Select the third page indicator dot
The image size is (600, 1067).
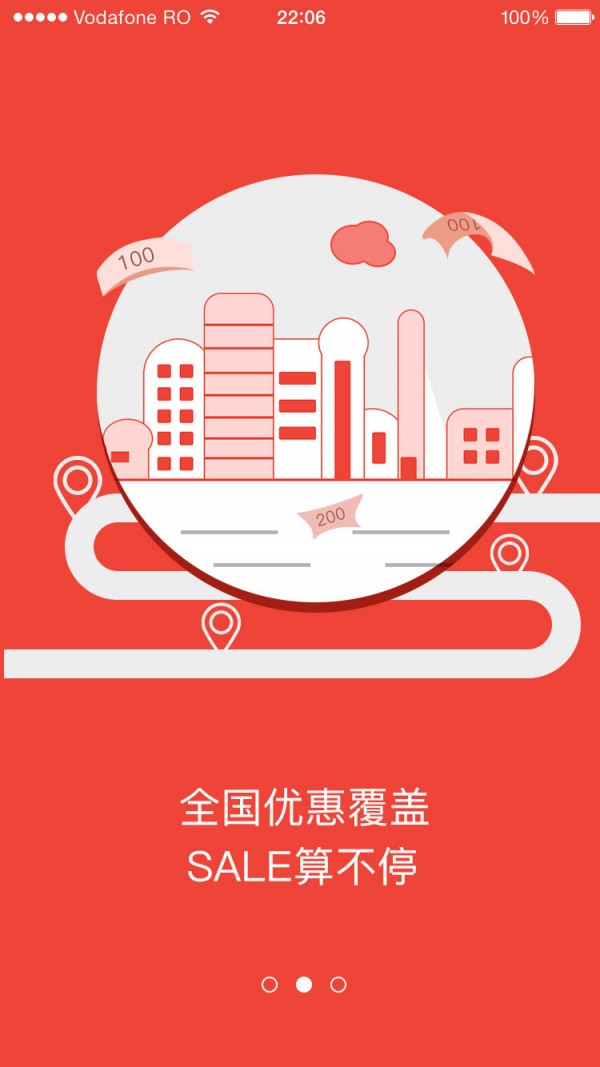338,985
